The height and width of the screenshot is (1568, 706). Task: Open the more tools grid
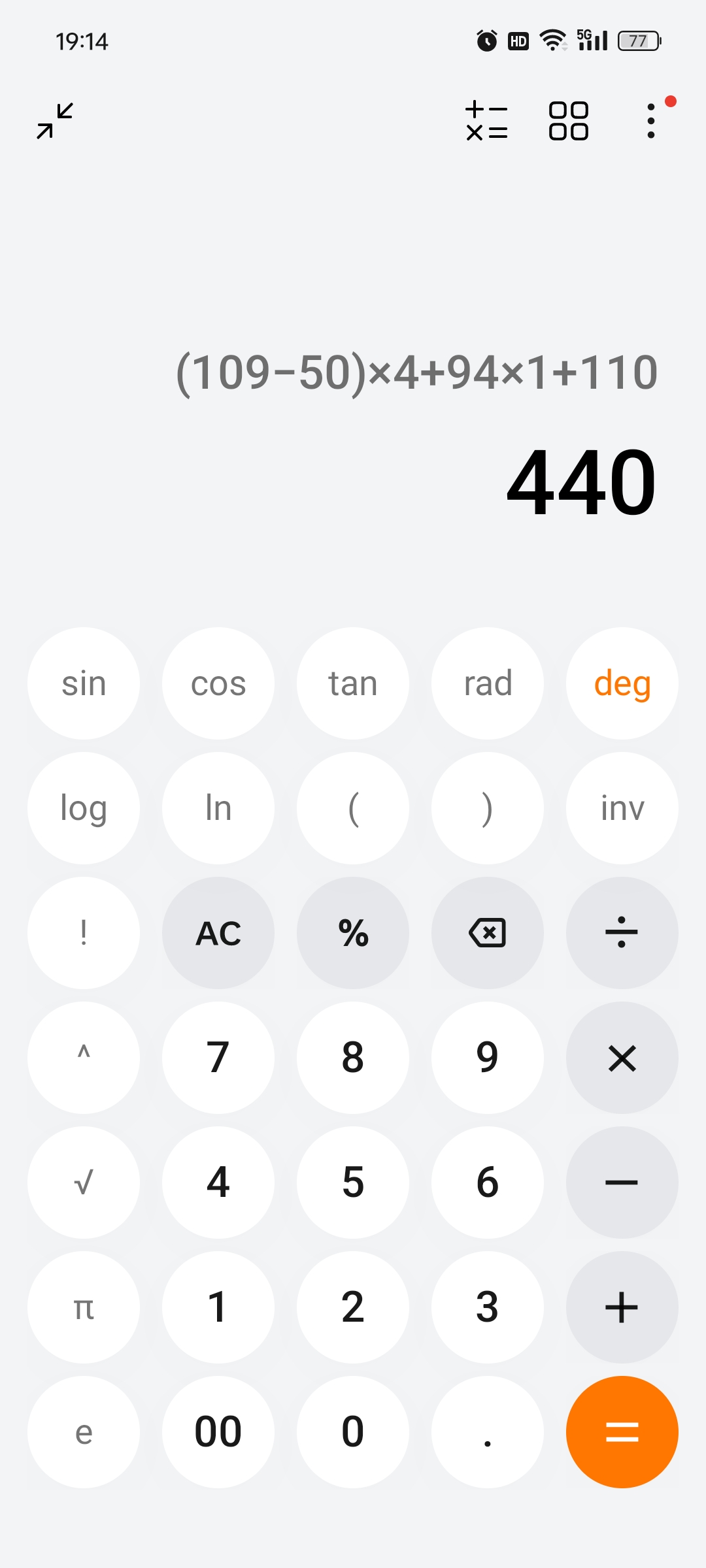pyautogui.click(x=568, y=121)
